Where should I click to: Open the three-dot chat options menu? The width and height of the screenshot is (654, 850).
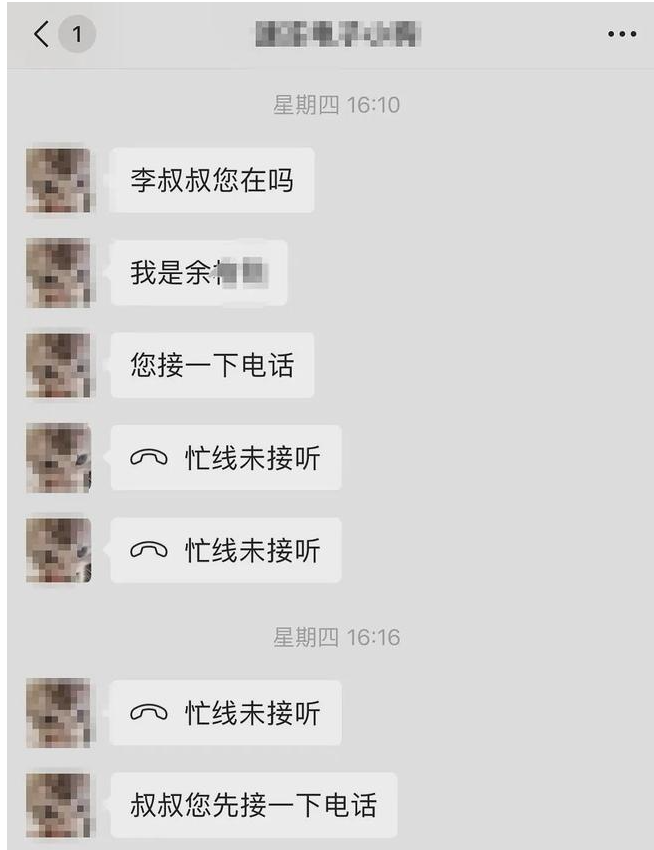(x=622, y=35)
